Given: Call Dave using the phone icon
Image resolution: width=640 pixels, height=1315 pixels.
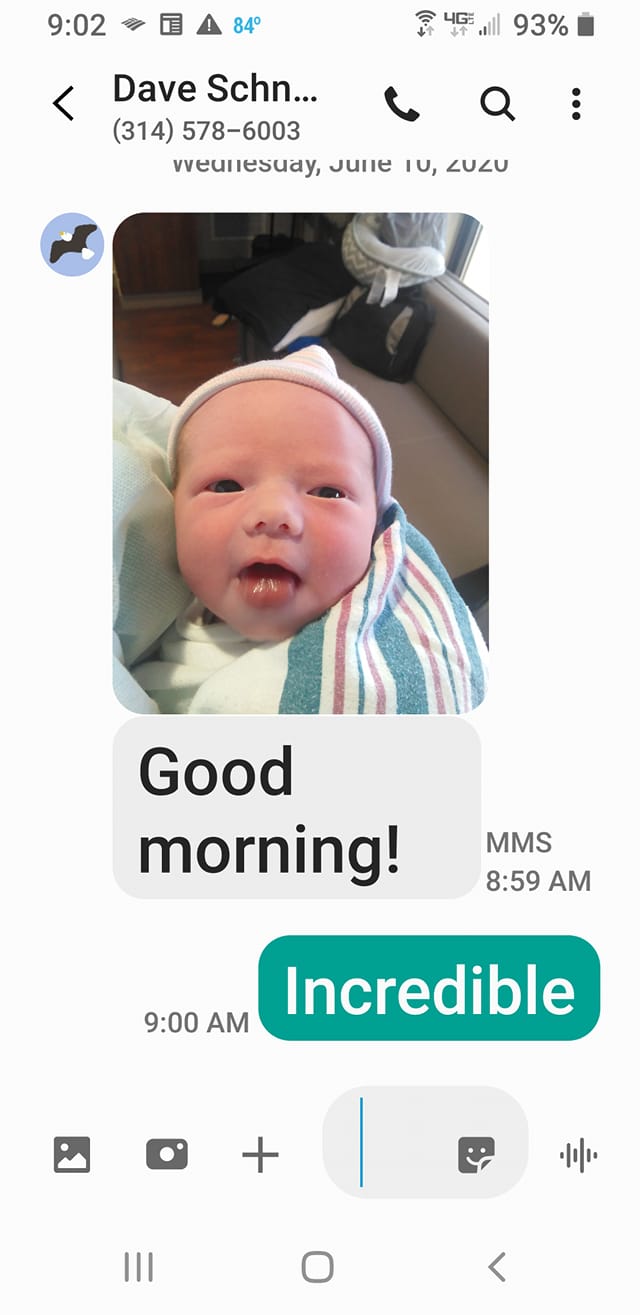Looking at the screenshot, I should click(401, 104).
